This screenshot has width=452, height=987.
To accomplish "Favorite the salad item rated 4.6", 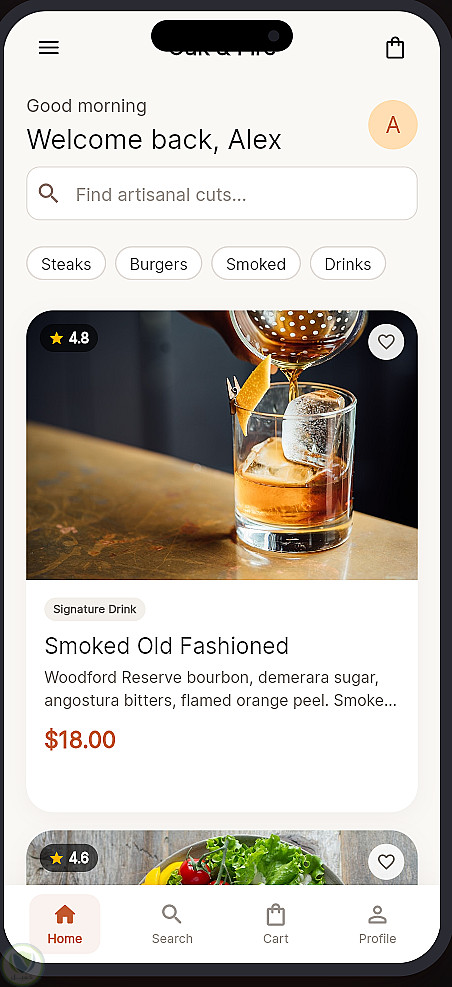I will pos(386,861).
